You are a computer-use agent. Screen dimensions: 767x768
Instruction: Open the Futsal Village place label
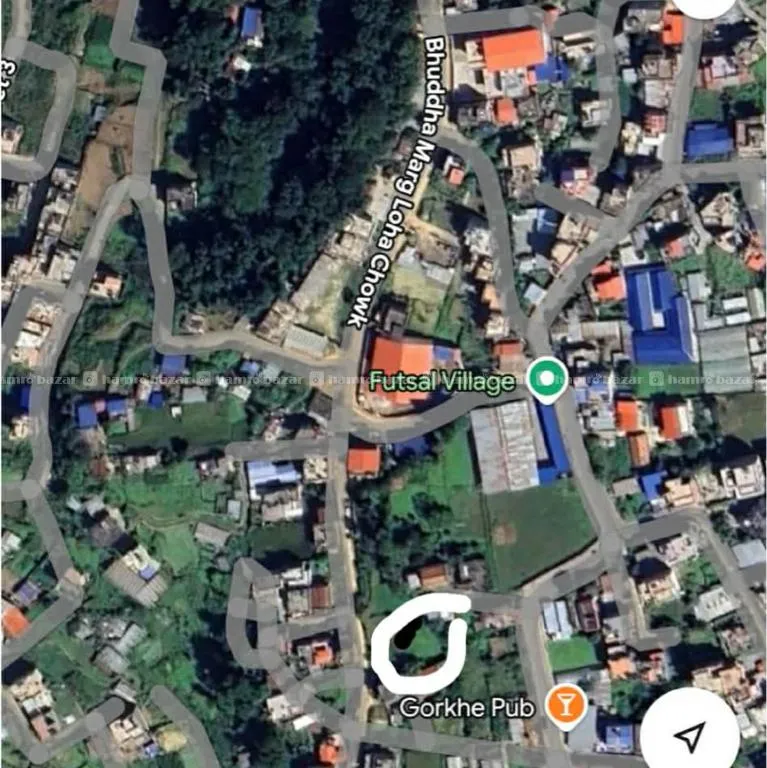point(443,380)
